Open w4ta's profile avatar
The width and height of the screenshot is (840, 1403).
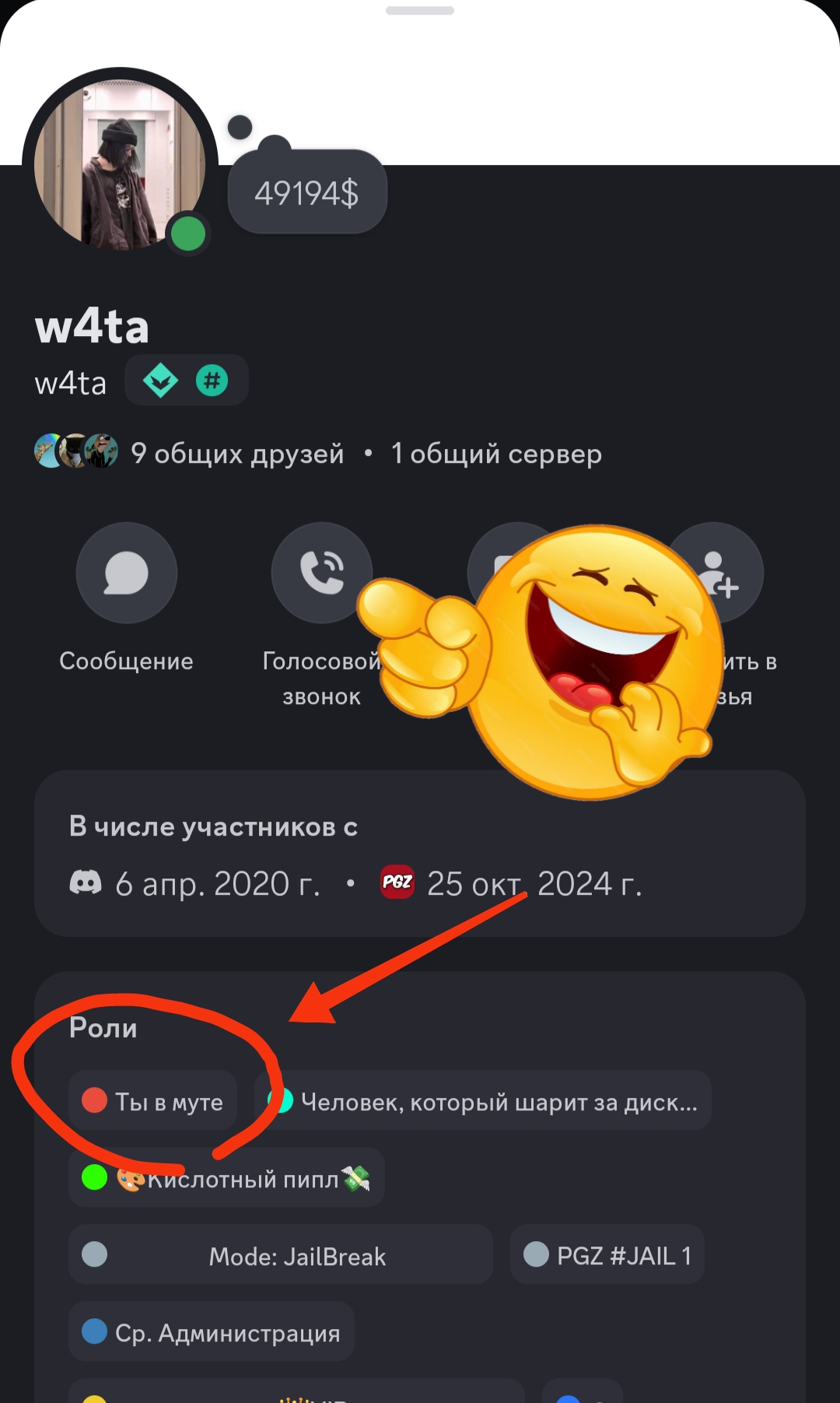click(120, 165)
